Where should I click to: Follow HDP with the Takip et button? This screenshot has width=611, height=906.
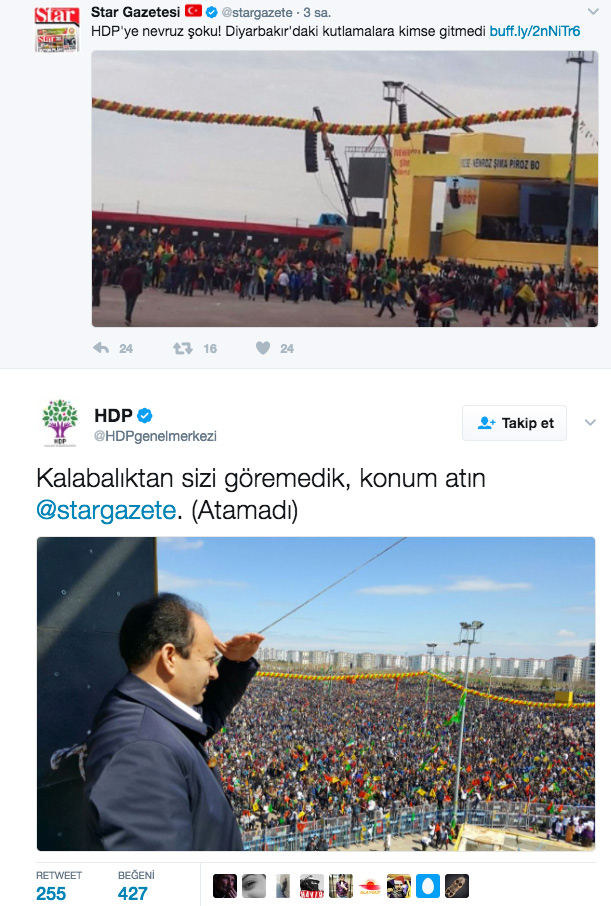(x=515, y=423)
